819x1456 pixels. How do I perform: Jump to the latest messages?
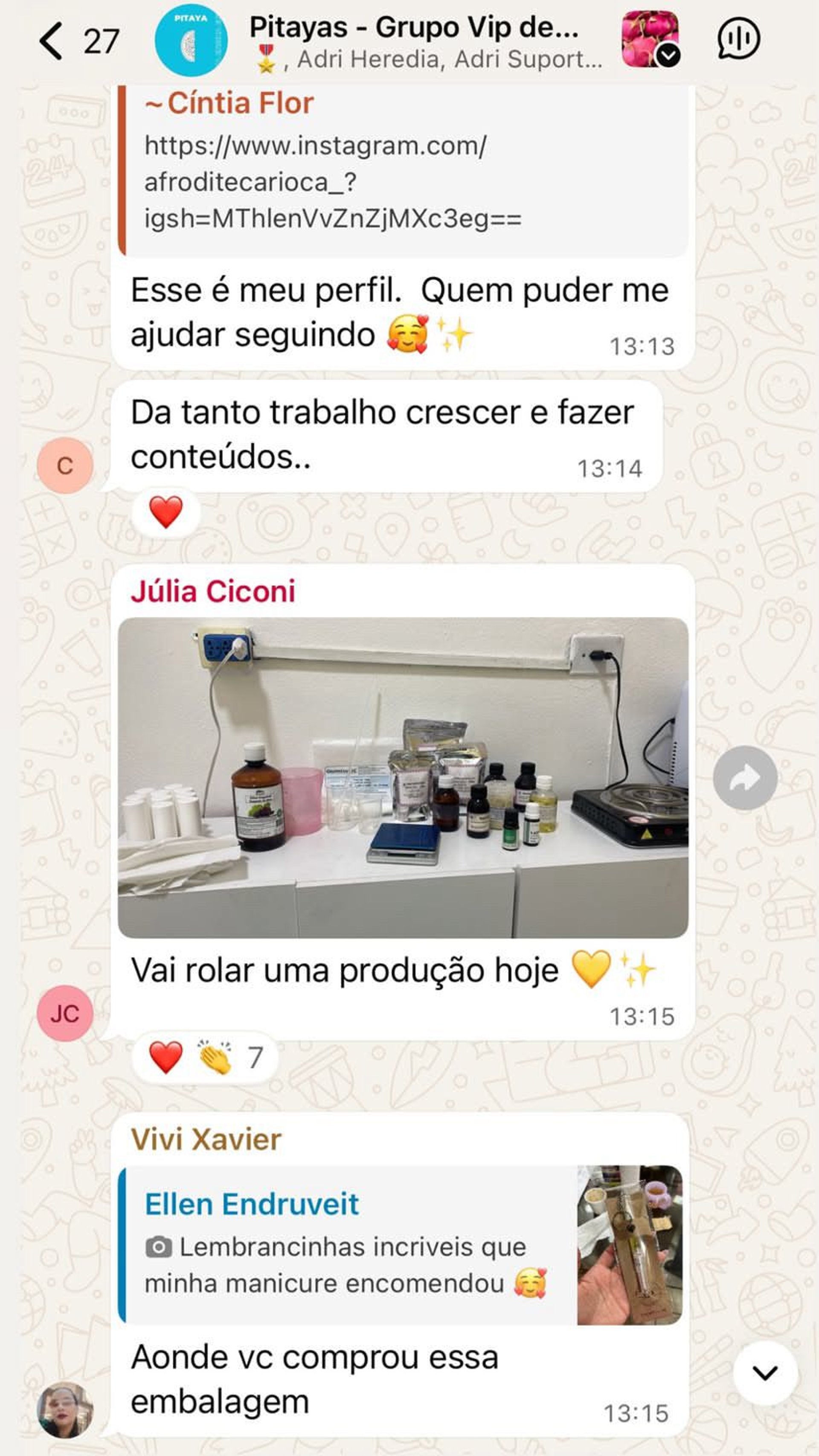[765, 1373]
